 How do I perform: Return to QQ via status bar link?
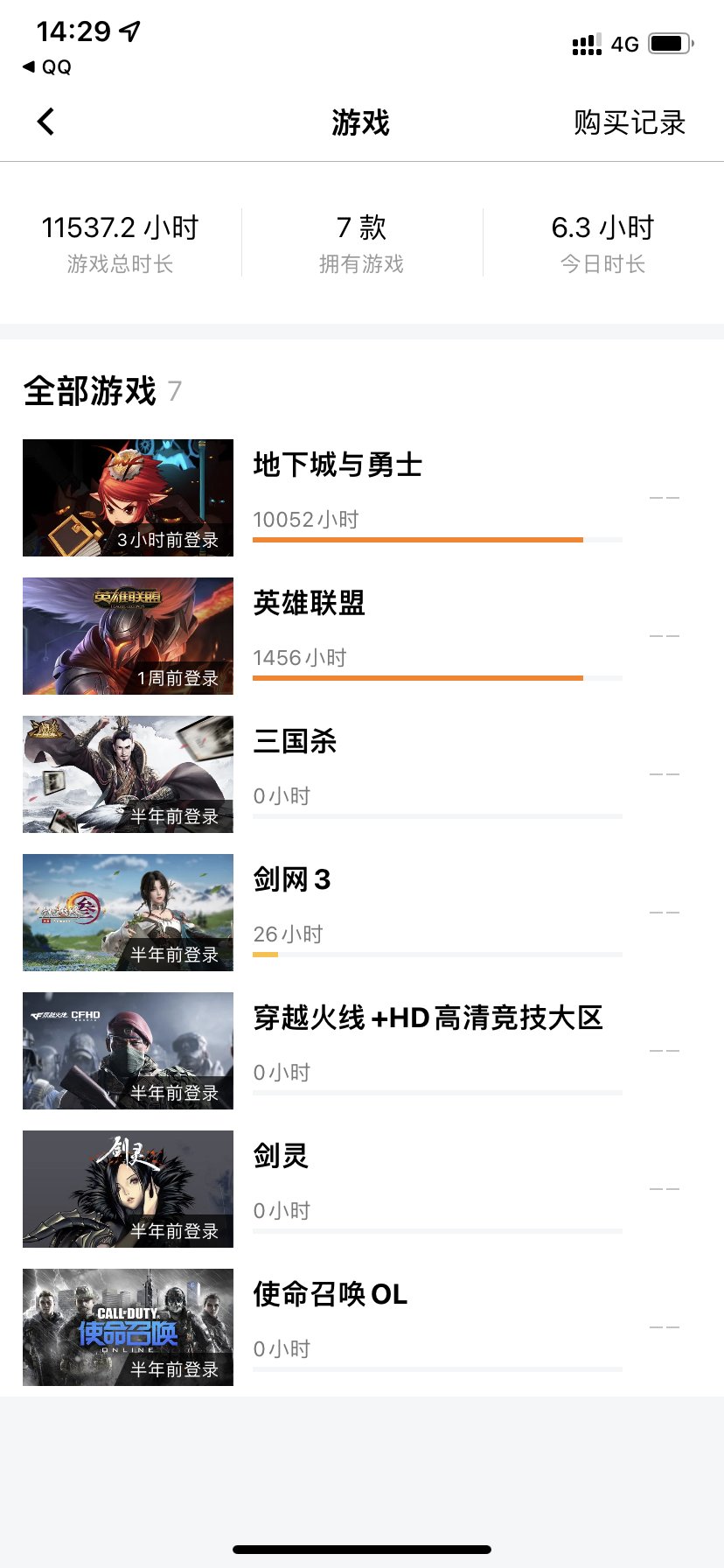pyautogui.click(x=47, y=67)
